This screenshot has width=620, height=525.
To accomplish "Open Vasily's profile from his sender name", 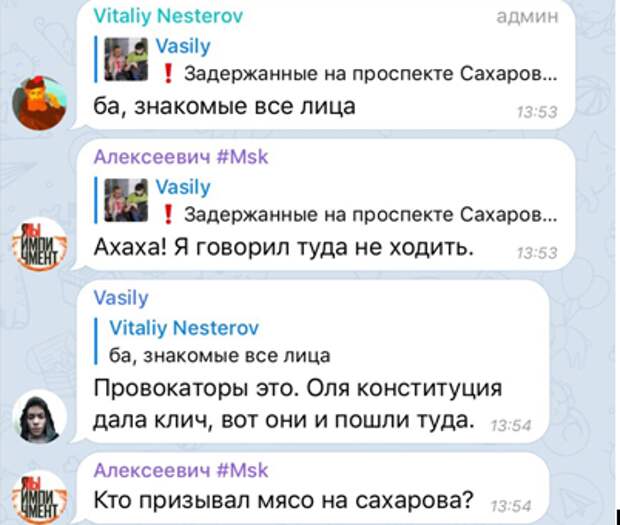I will point(120,297).
